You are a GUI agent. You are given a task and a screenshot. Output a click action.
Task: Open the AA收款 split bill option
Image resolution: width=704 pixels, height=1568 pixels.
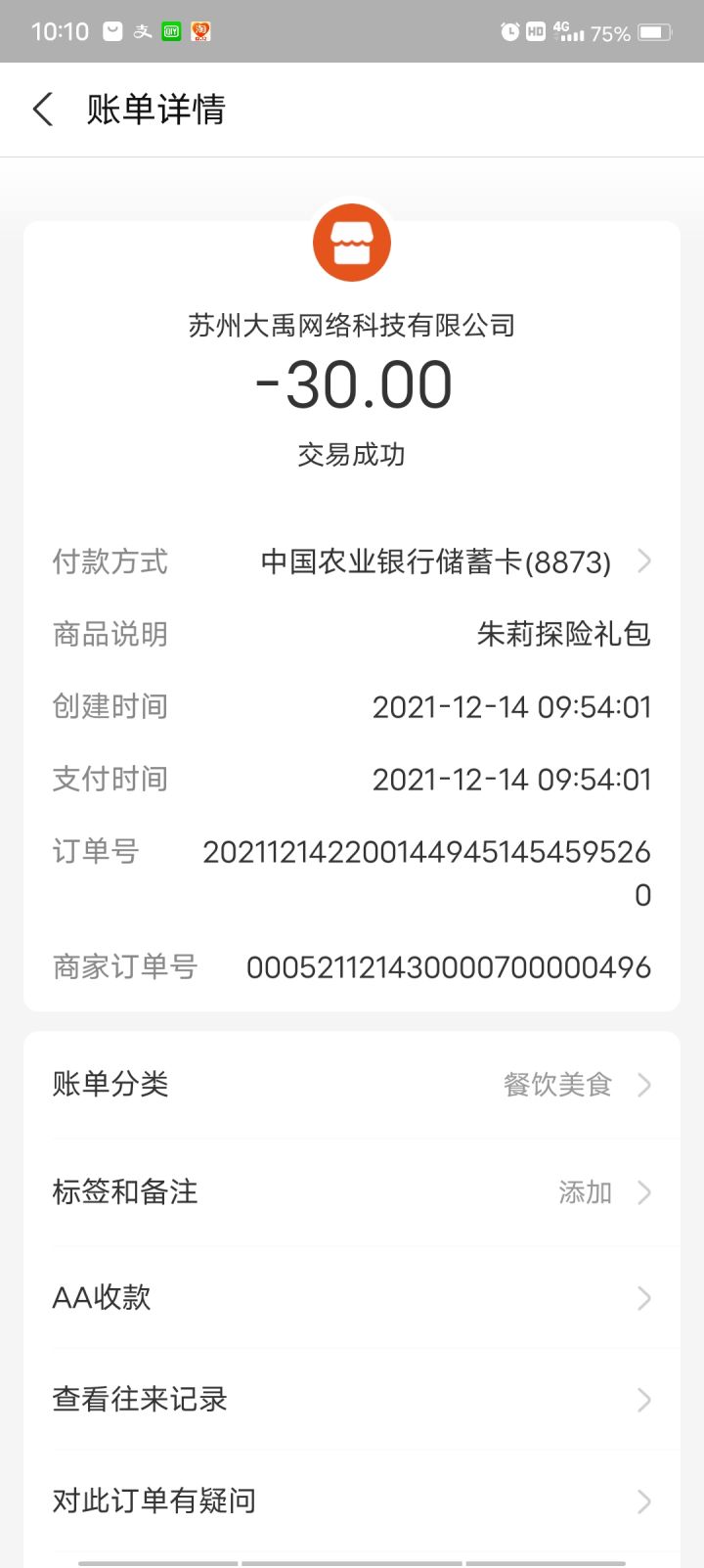(x=352, y=1298)
